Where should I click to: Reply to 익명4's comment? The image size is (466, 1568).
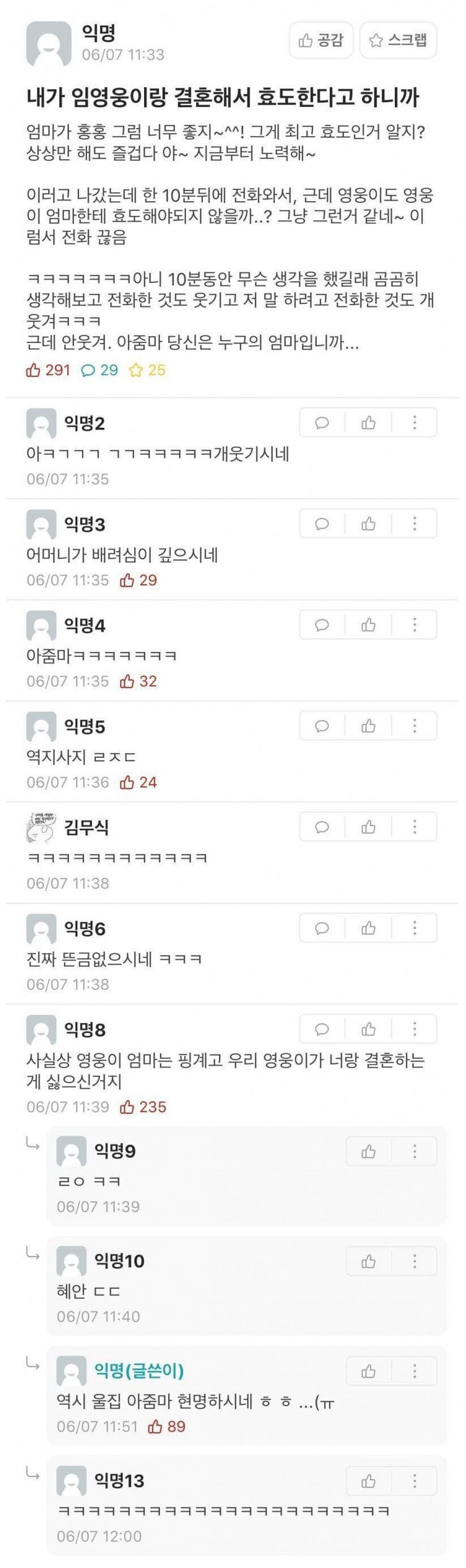322,624
